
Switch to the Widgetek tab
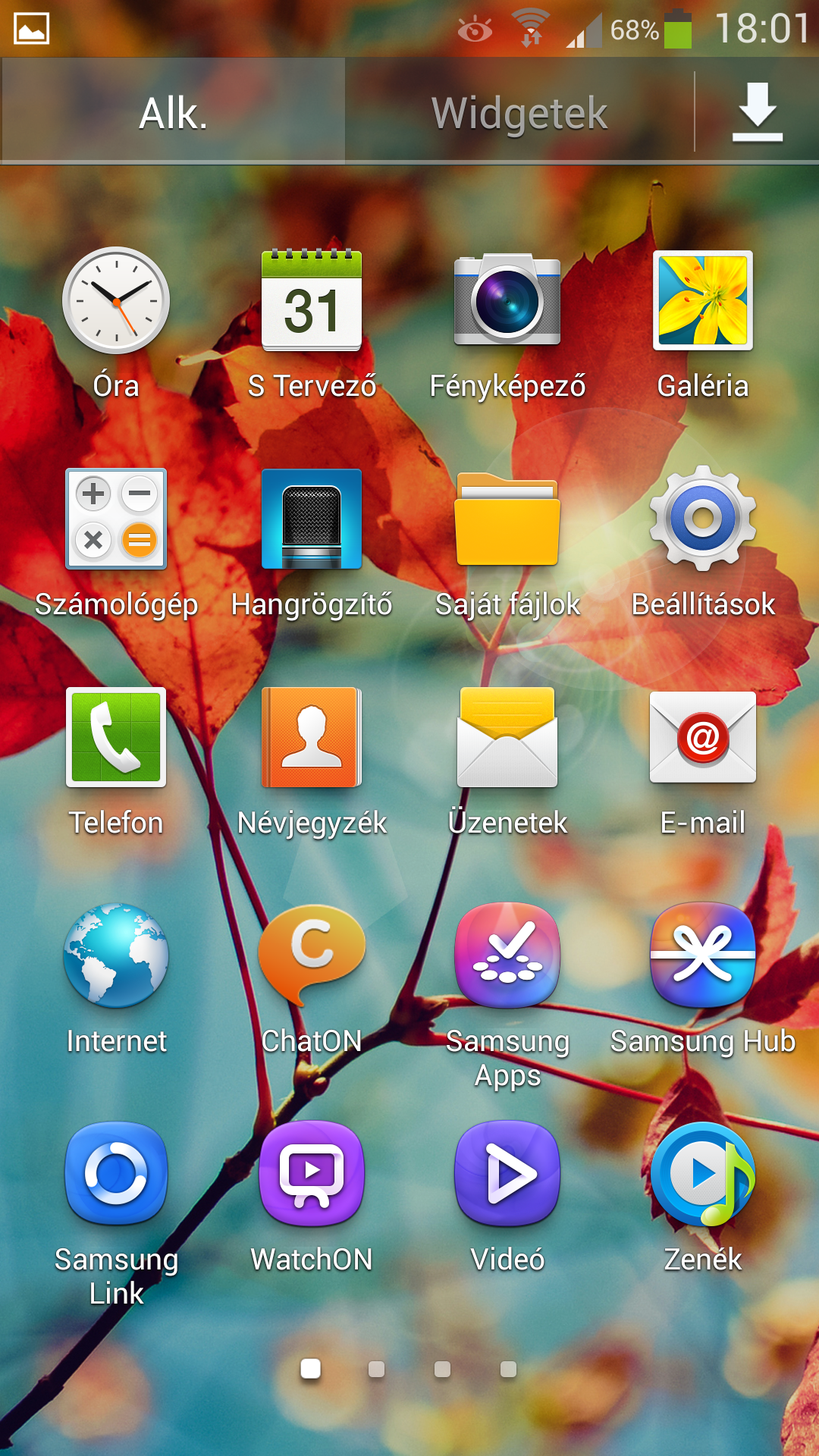tap(519, 114)
